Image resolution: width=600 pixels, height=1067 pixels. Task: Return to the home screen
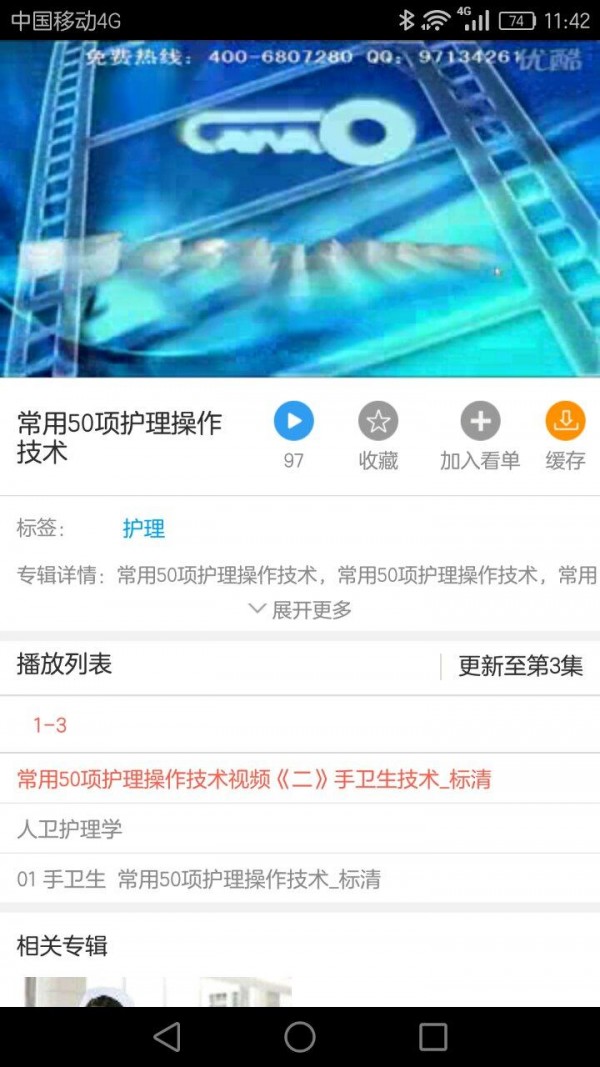(300, 1037)
